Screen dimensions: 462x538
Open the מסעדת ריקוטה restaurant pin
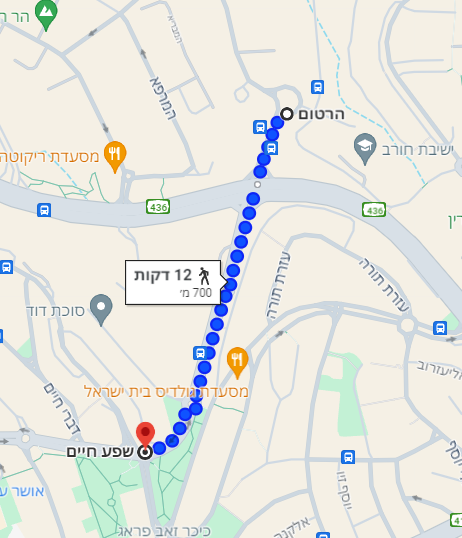pyautogui.click(x=115, y=156)
